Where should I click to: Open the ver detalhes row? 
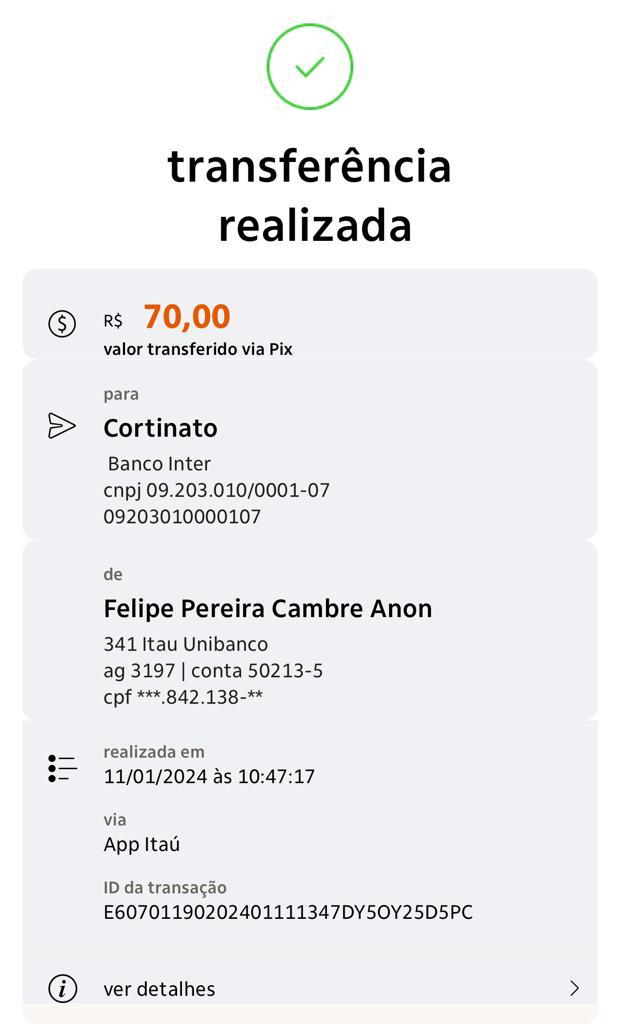310,988
